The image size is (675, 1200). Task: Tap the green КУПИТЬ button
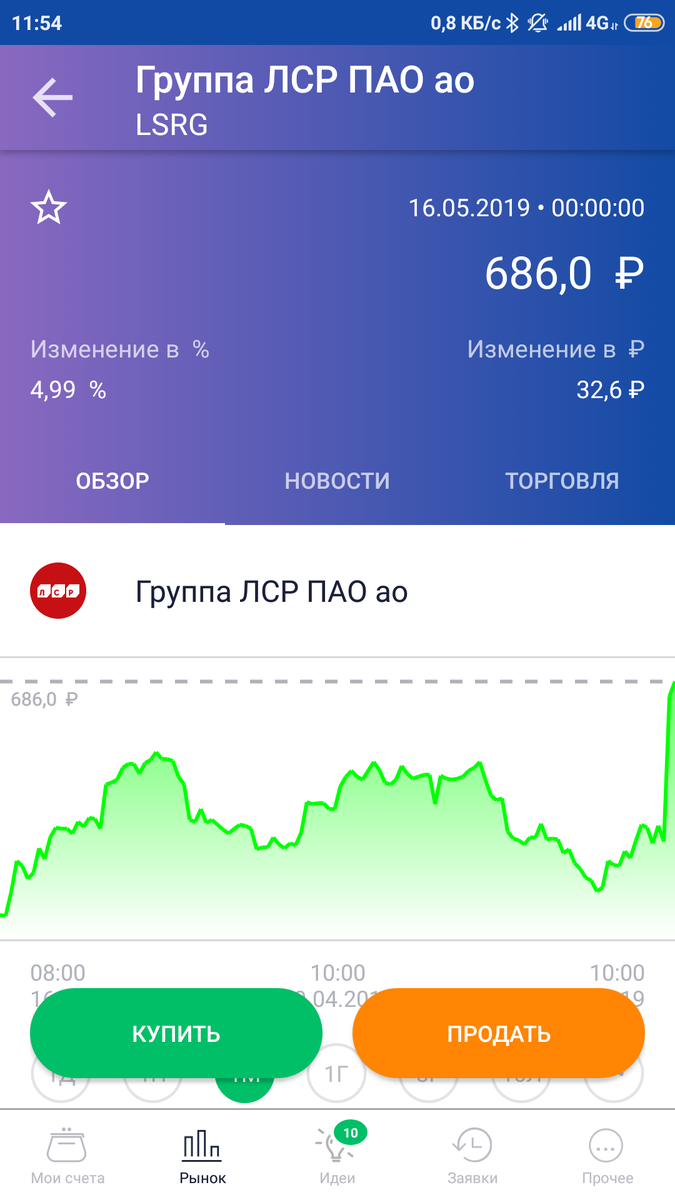click(x=176, y=1033)
